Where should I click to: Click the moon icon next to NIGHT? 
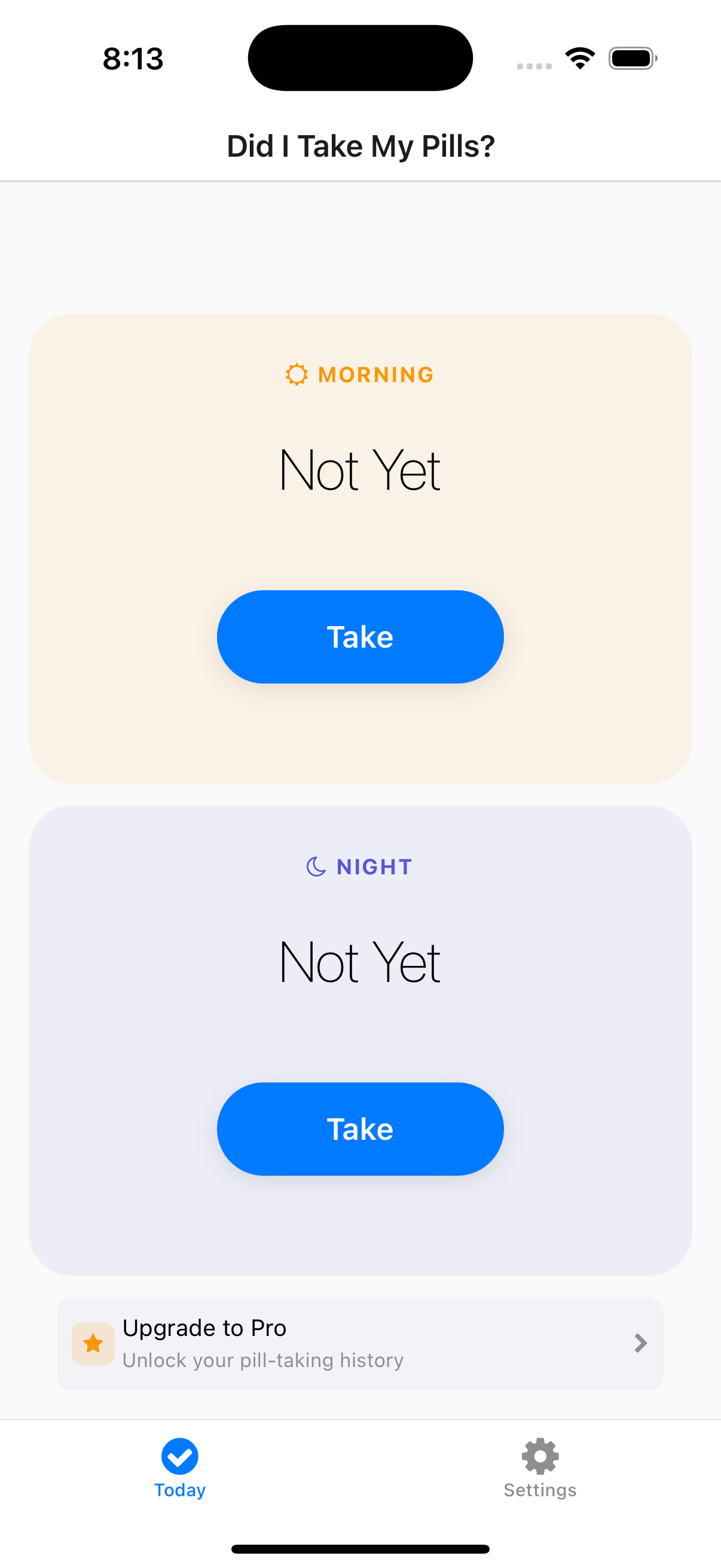(316, 867)
